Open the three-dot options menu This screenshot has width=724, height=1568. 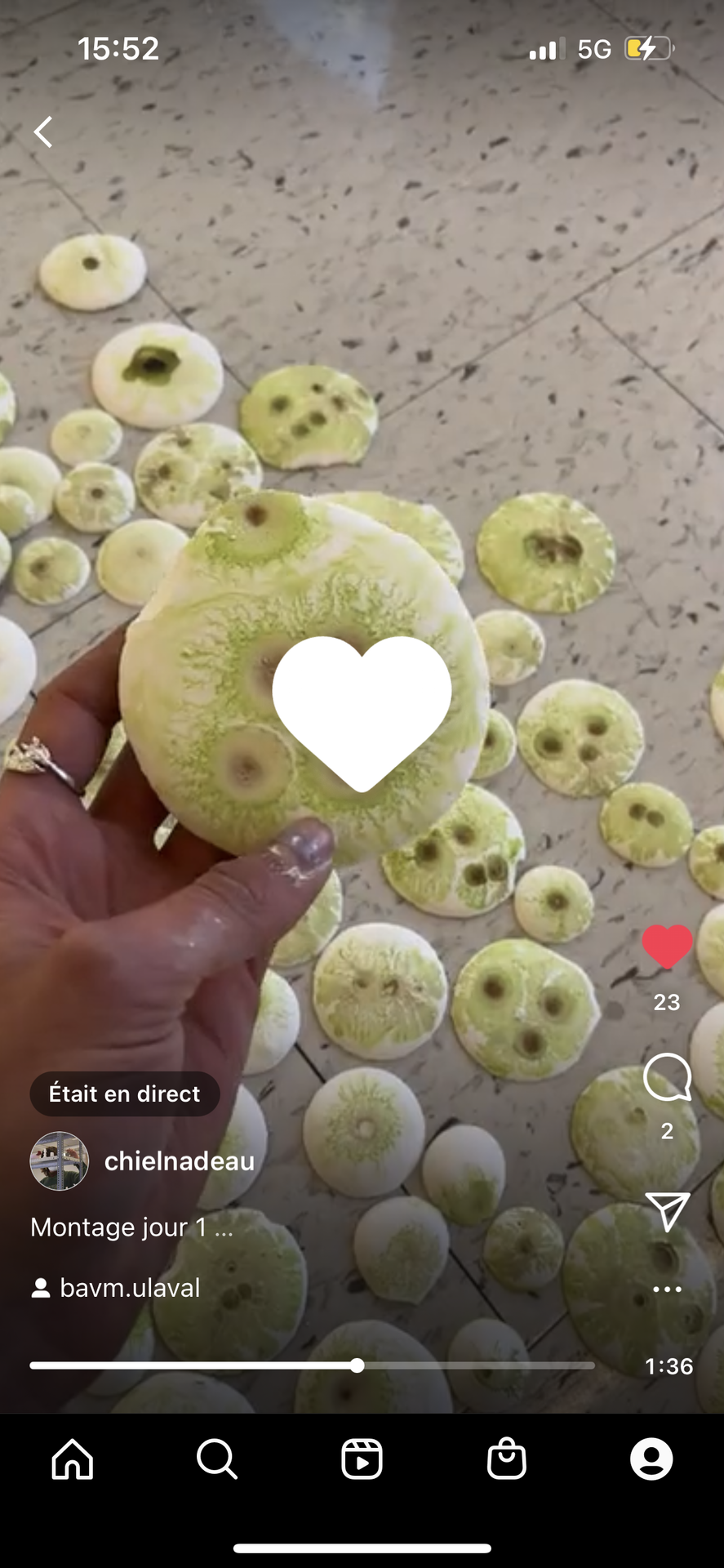(x=667, y=1290)
